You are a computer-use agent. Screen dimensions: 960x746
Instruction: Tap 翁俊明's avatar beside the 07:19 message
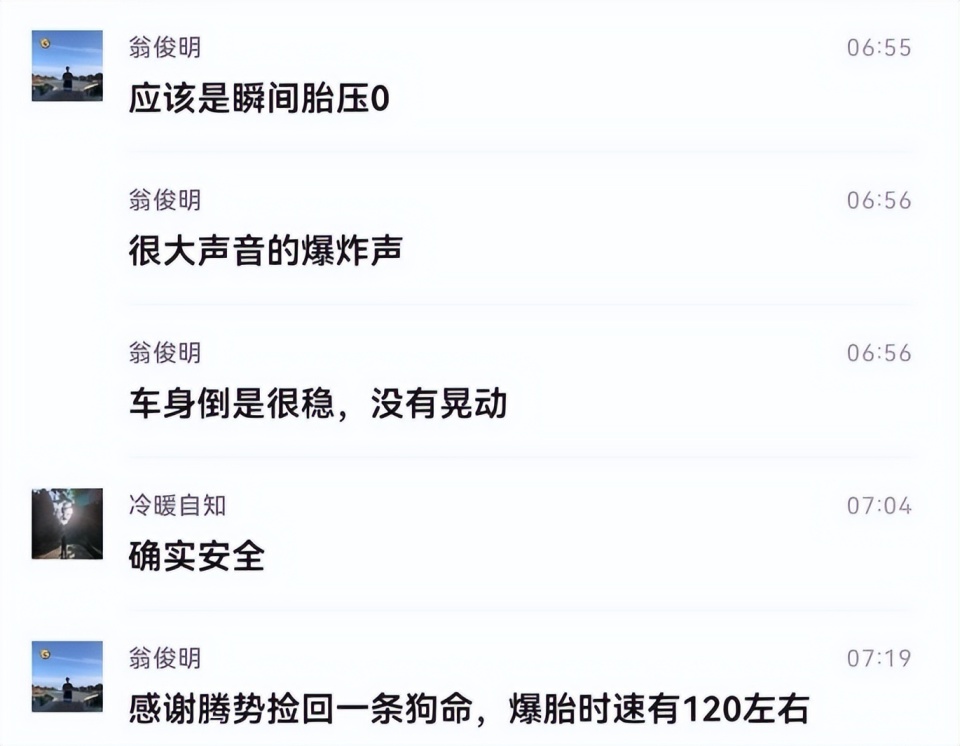point(67,676)
